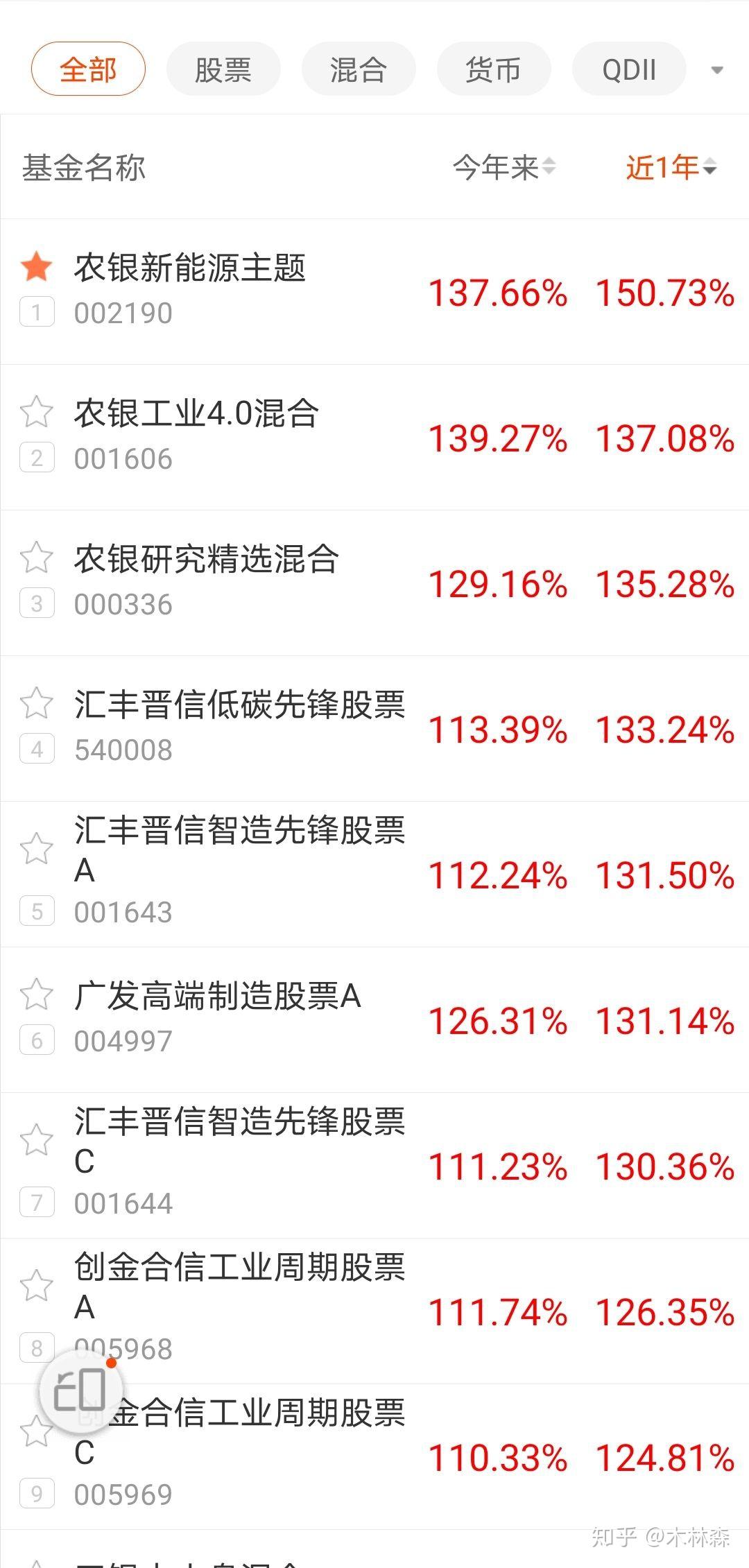Favorite 农银研究精选混合 with its star
Viewport: 749px width, 1568px height.
point(36,558)
